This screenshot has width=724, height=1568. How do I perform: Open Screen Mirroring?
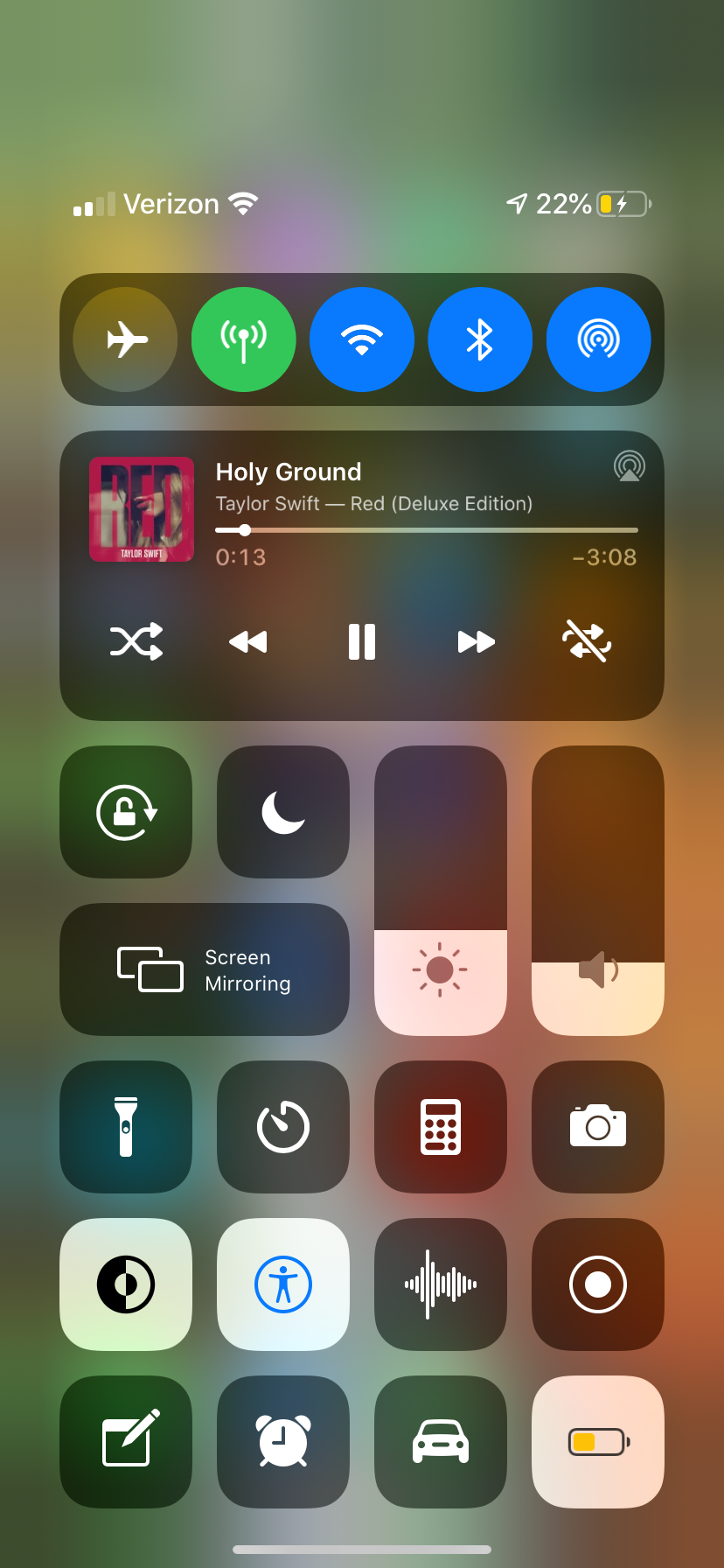coord(205,969)
